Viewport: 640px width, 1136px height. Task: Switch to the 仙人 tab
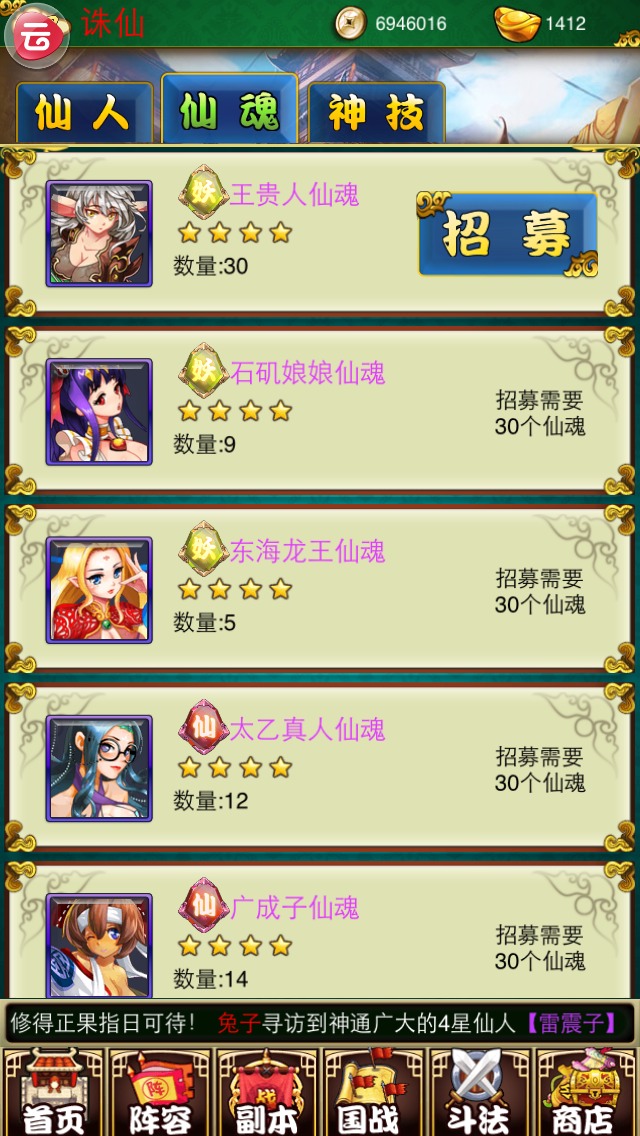84,114
